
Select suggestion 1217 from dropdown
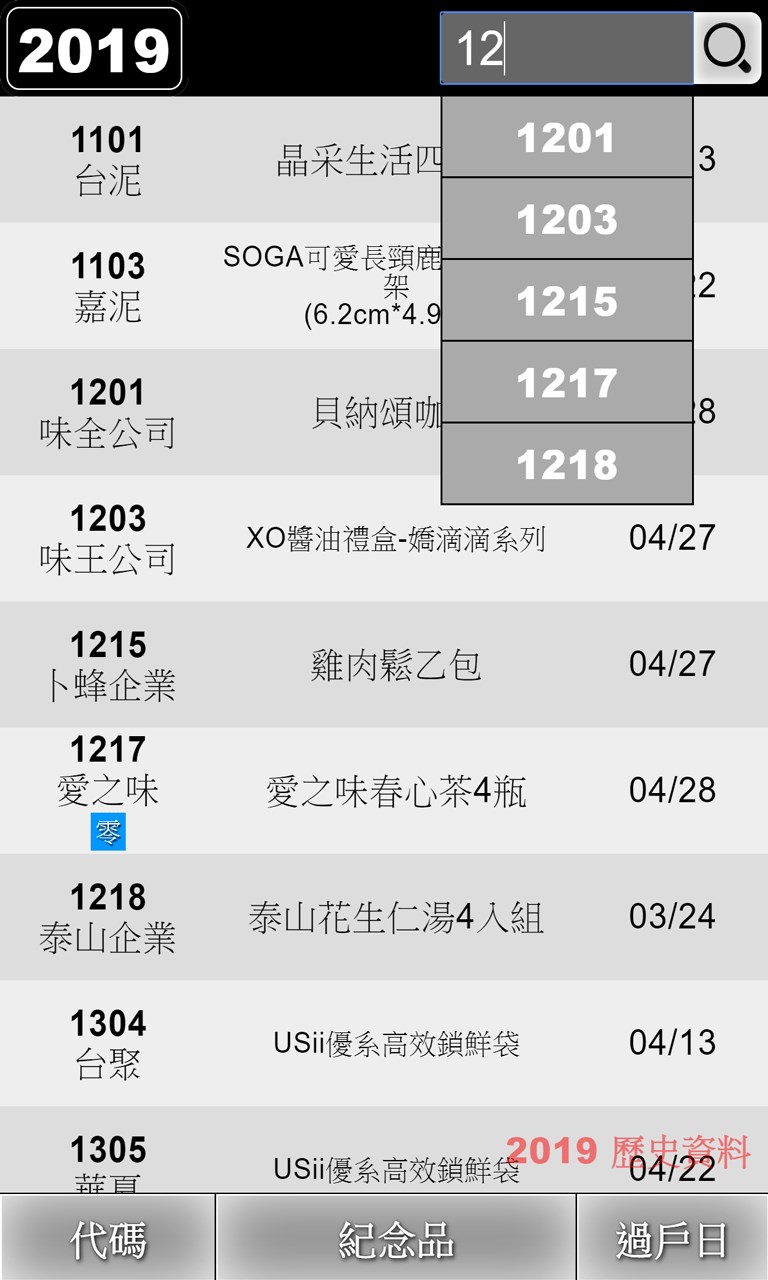(x=567, y=382)
